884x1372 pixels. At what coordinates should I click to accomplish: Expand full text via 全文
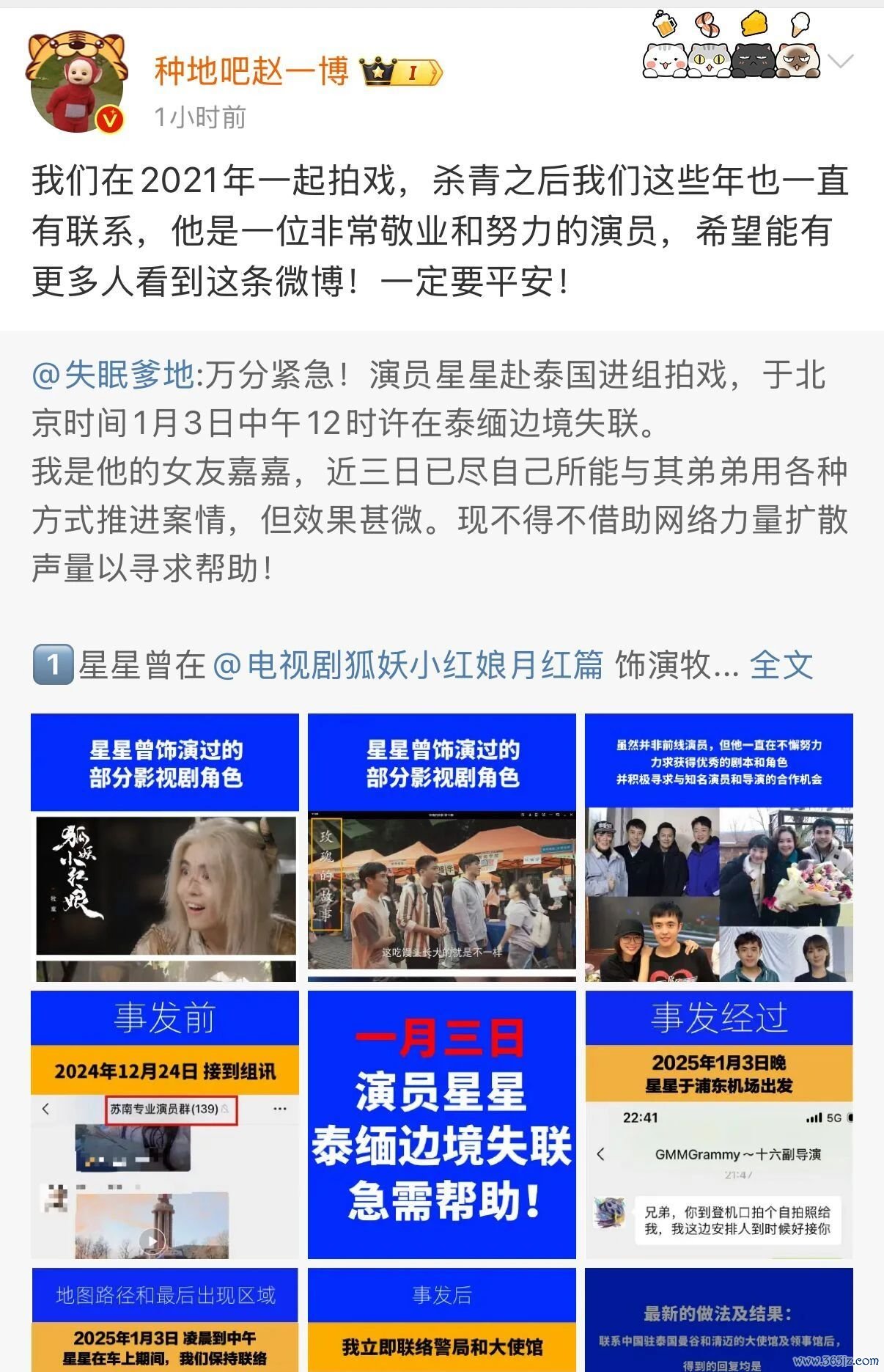click(781, 665)
